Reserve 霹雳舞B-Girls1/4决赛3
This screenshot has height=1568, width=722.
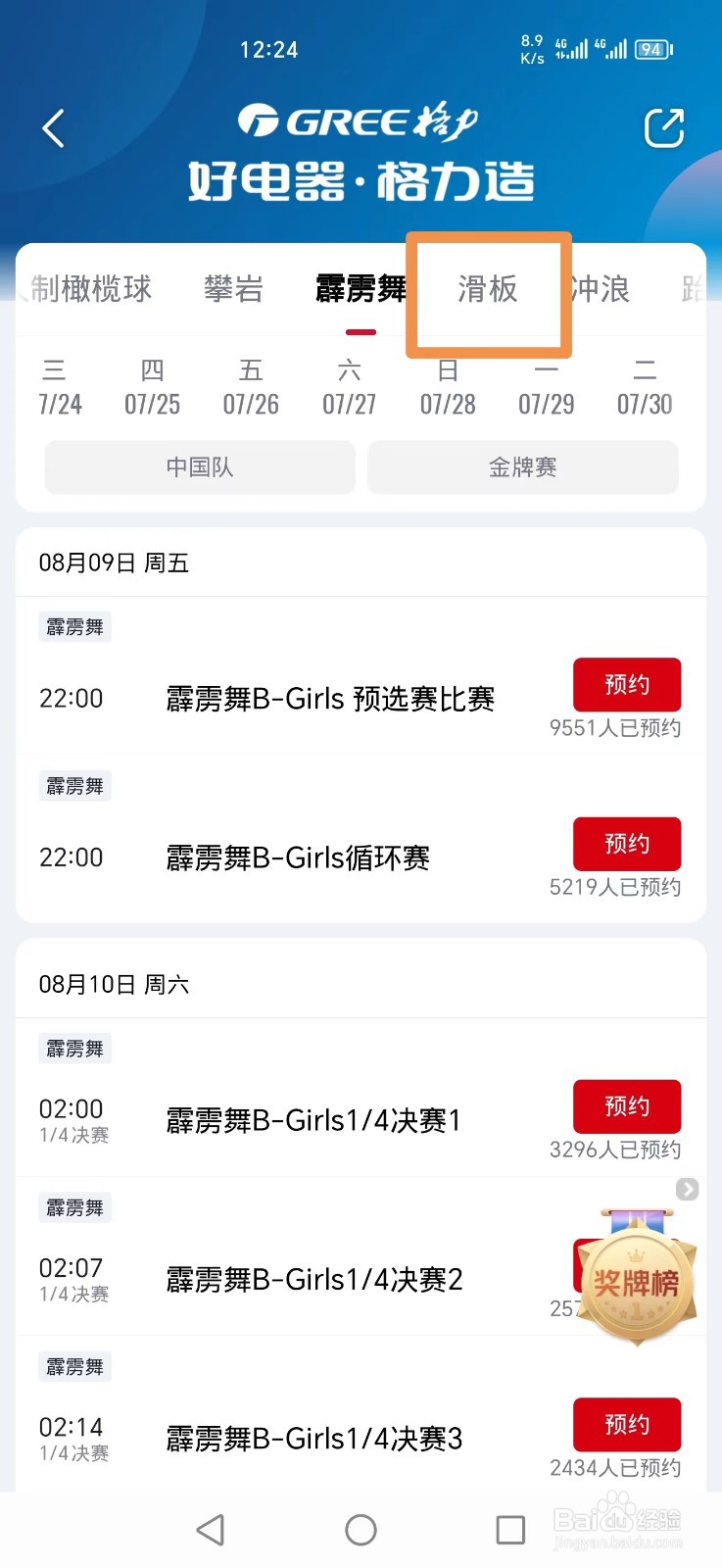pyautogui.click(x=627, y=1424)
